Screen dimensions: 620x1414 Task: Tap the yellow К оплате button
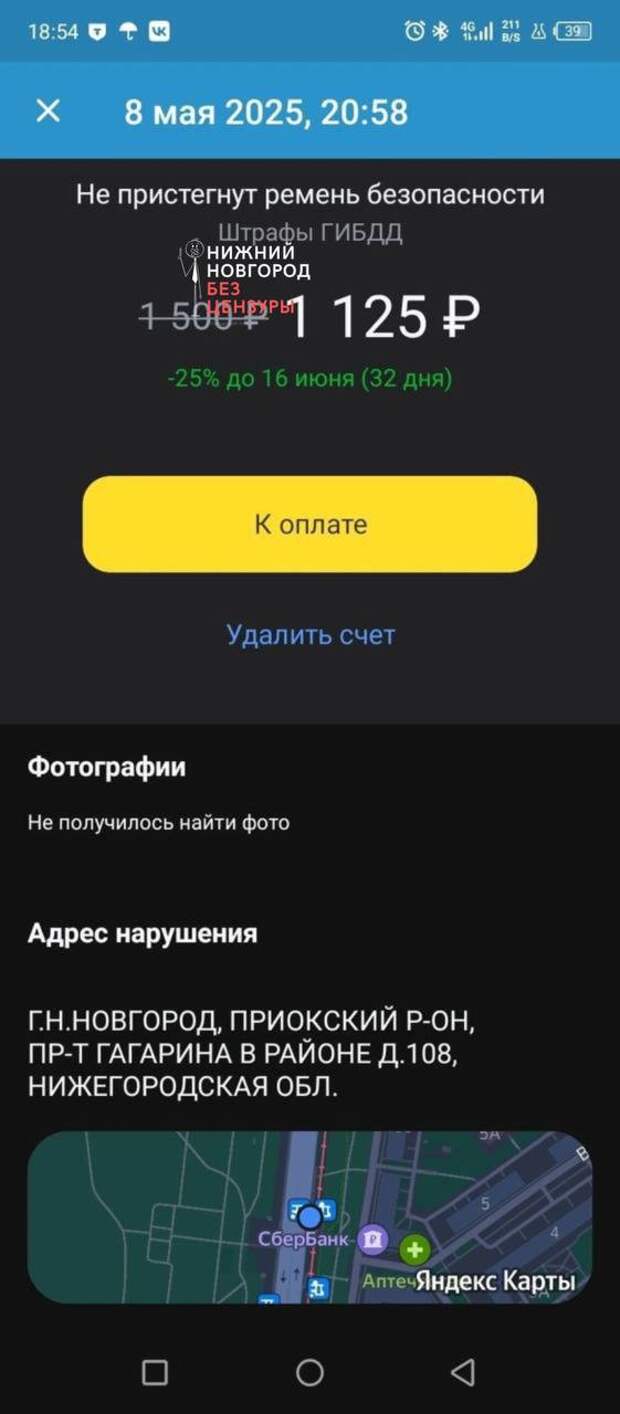point(310,524)
